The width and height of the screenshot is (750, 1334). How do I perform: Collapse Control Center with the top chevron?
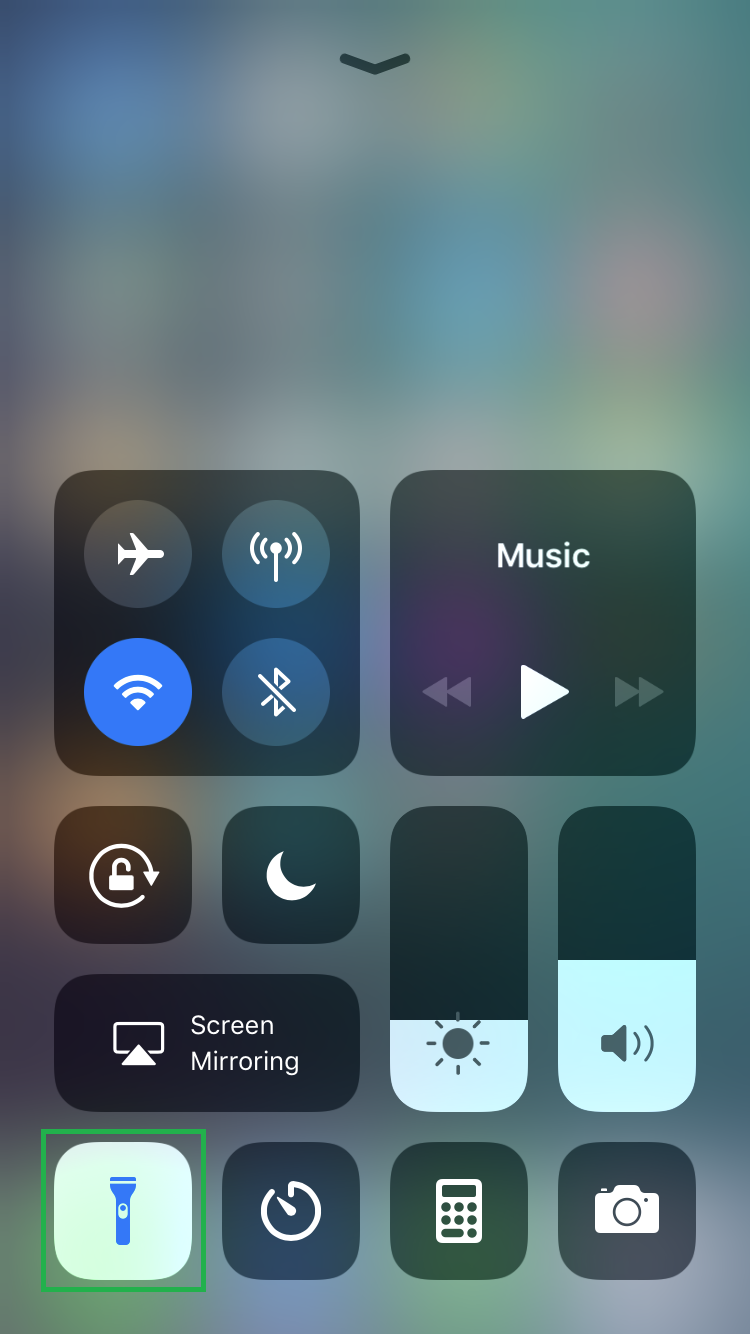pos(374,63)
